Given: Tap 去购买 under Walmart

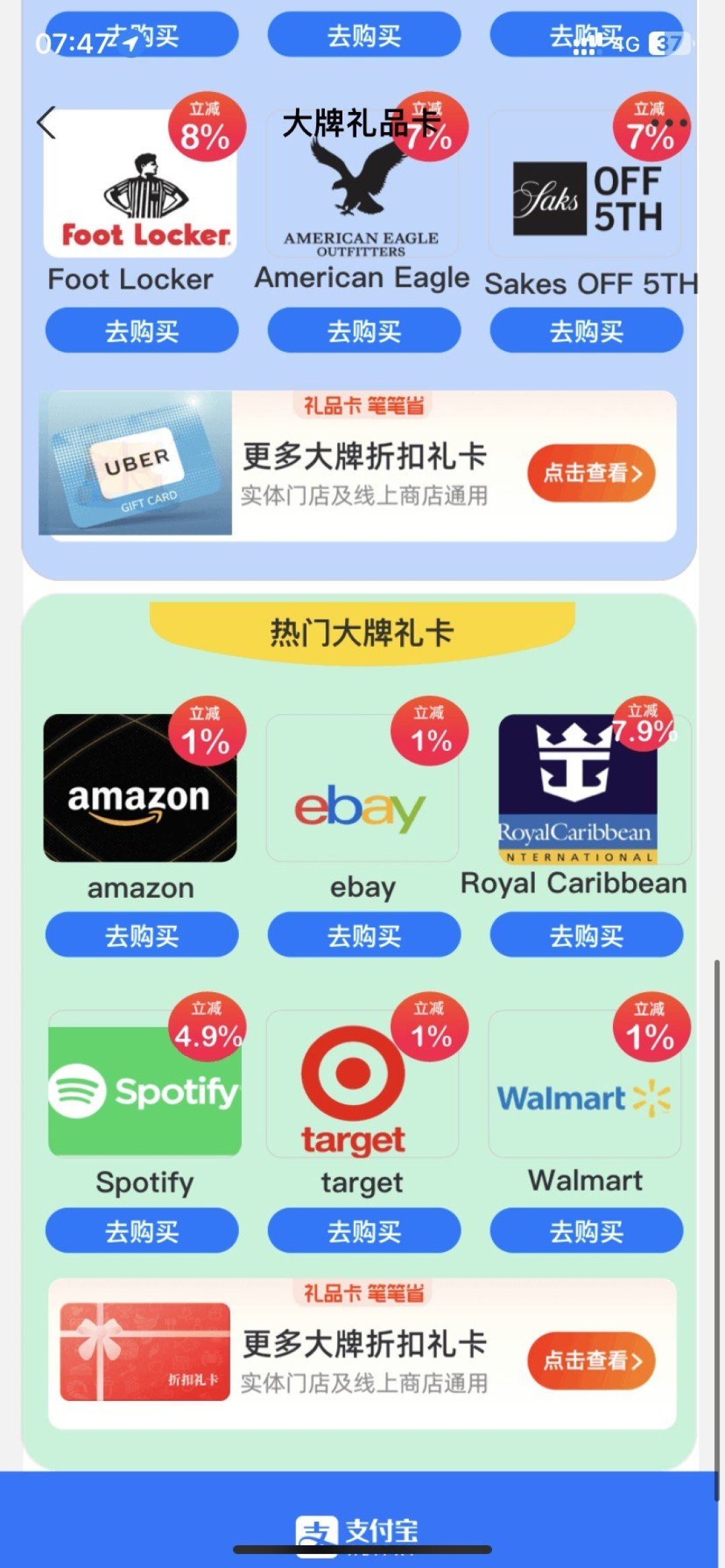Looking at the screenshot, I should click(x=585, y=1231).
